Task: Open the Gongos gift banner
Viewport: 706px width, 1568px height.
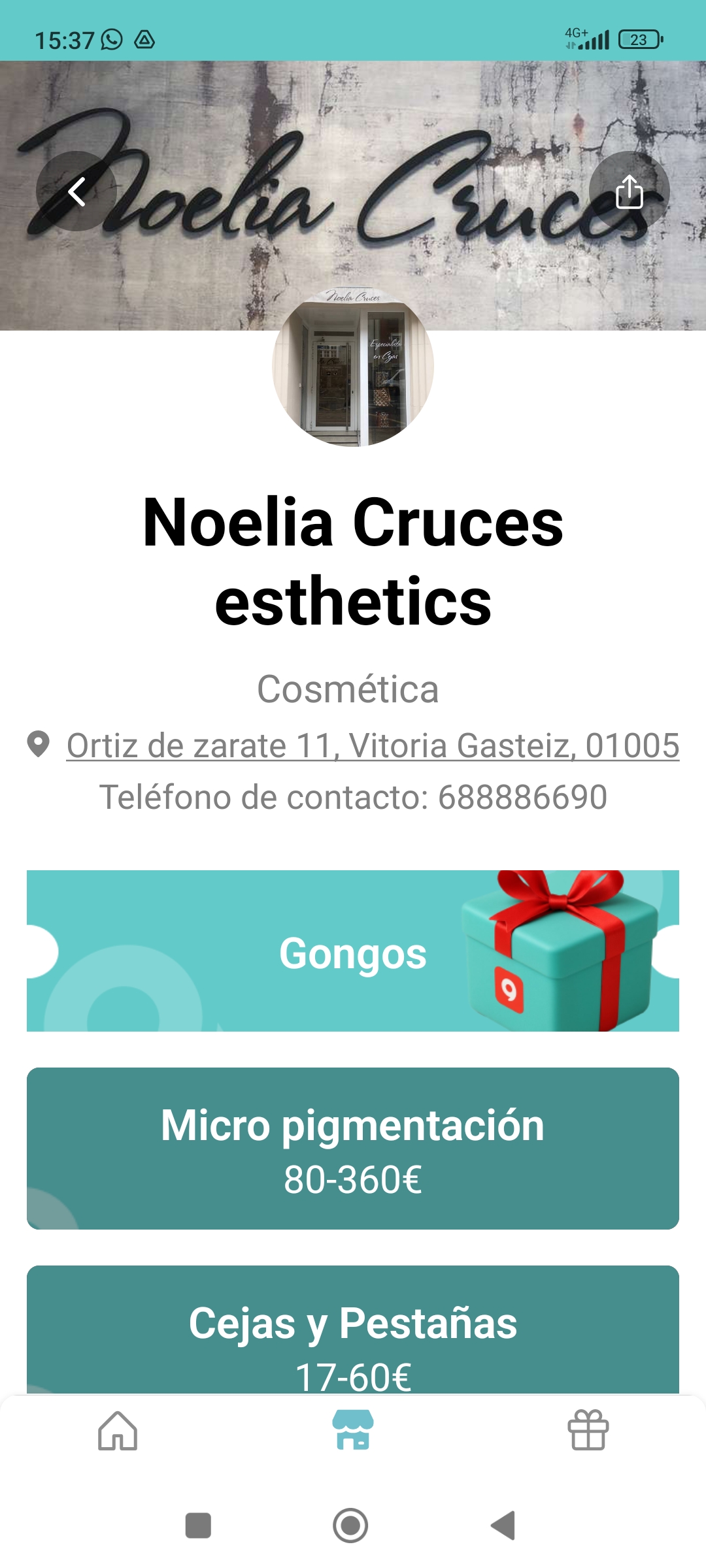Action: [353, 951]
